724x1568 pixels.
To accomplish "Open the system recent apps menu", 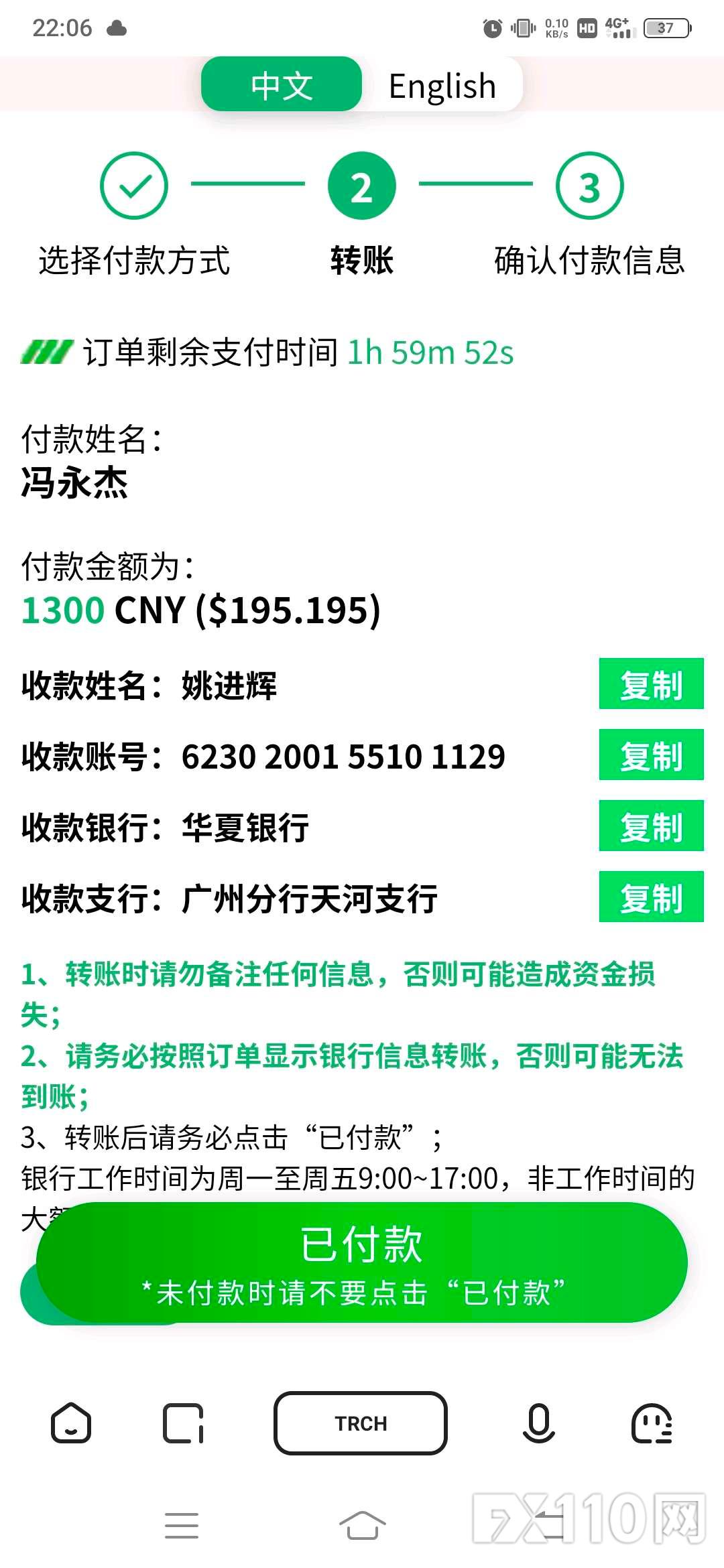I will coord(182,1526).
